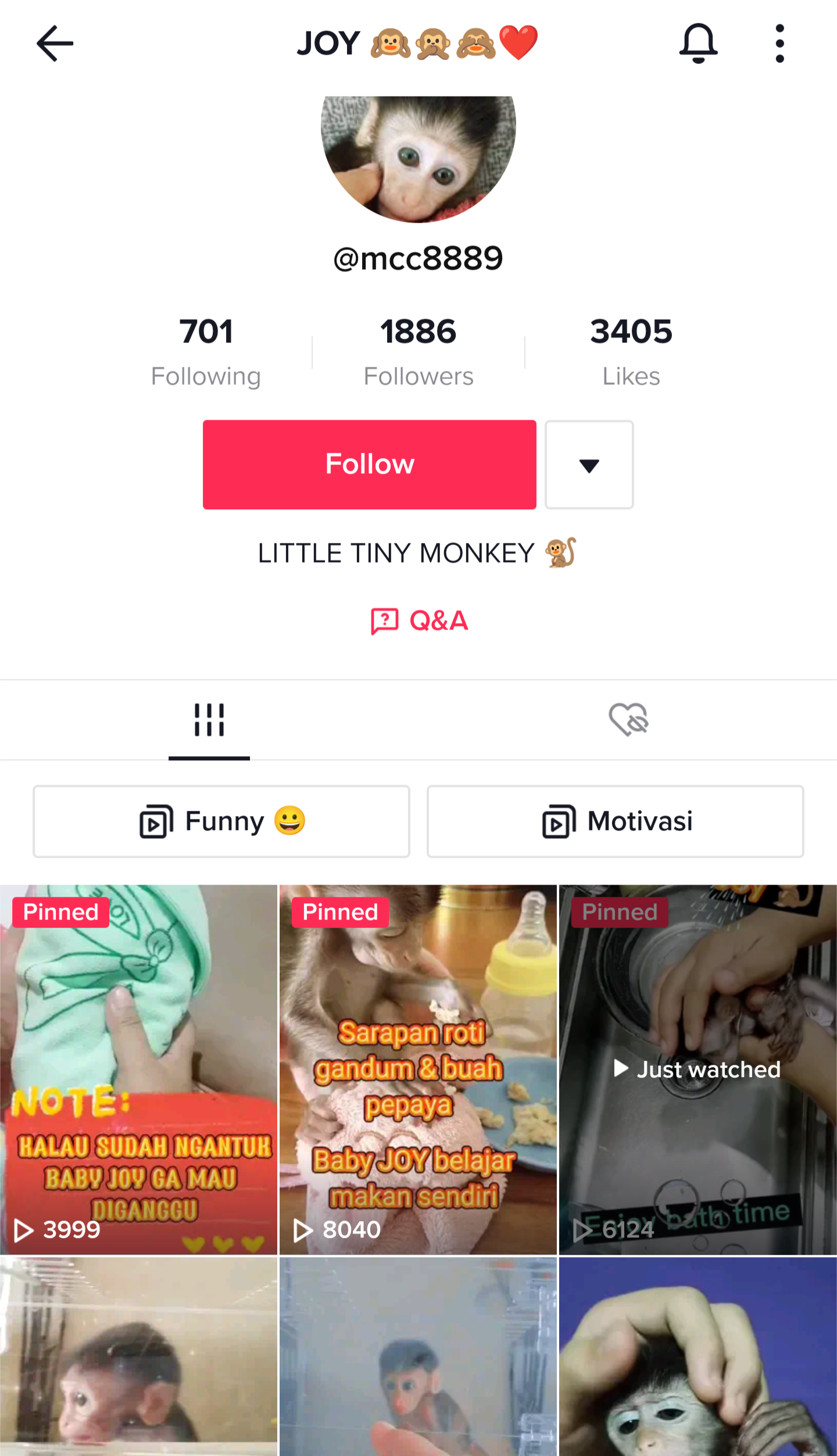Open the notifications bell
Viewport: 837px width, 1456px height.
[698, 44]
